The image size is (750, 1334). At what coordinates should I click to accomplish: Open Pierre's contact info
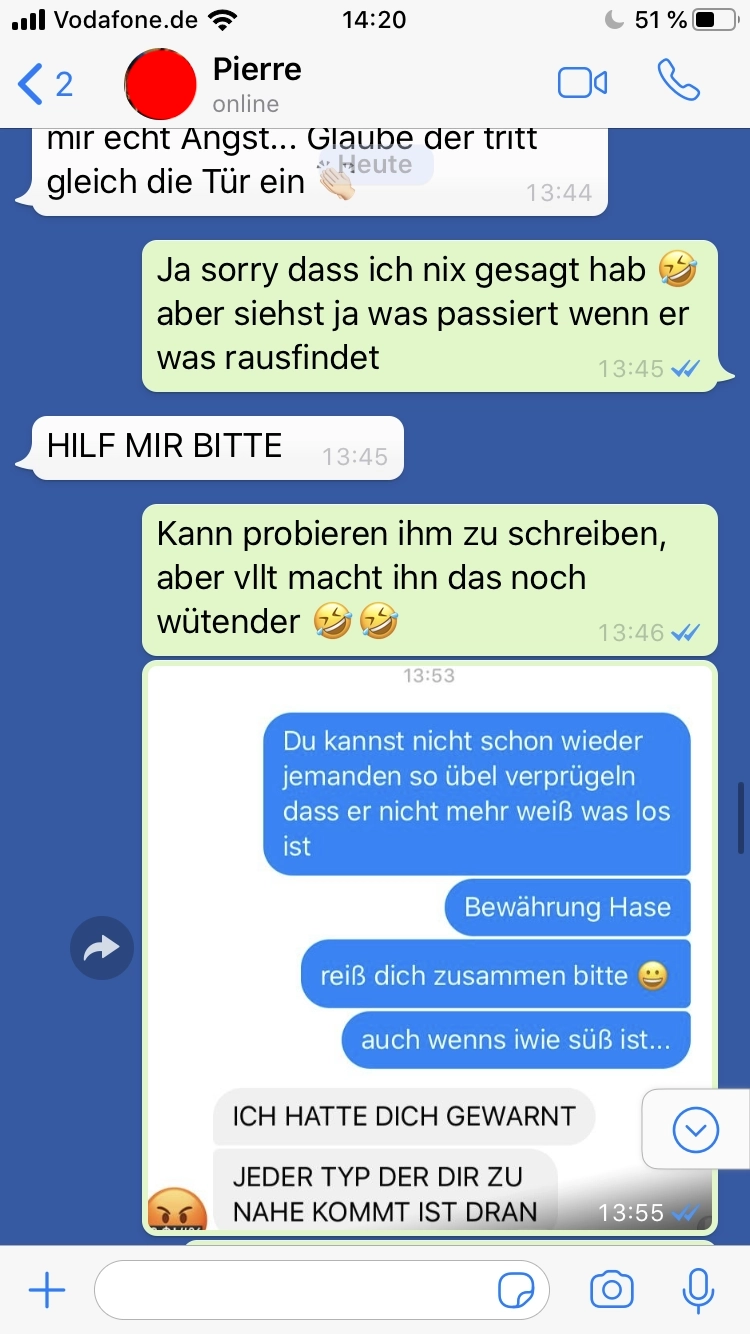tap(256, 84)
